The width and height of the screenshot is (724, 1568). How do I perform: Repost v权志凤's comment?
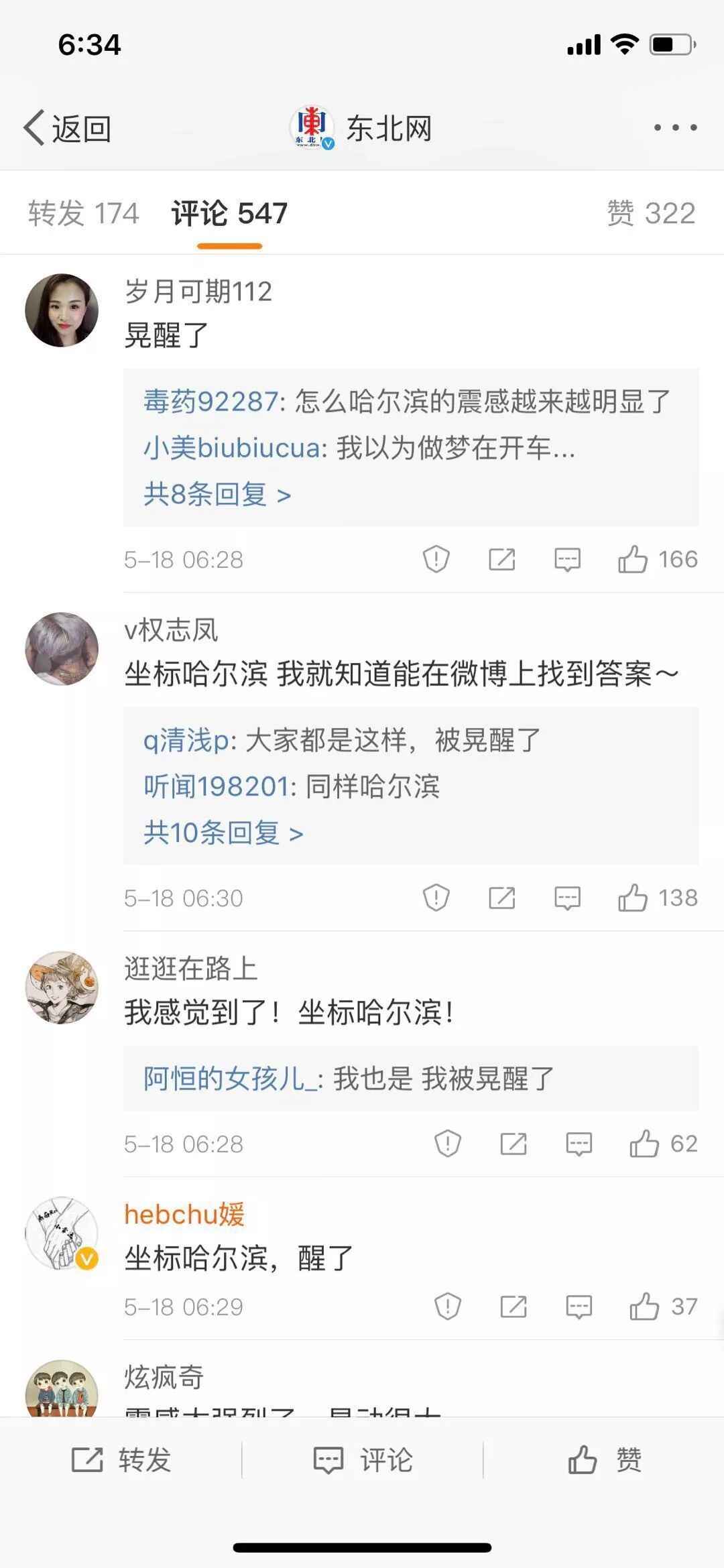pos(501,898)
